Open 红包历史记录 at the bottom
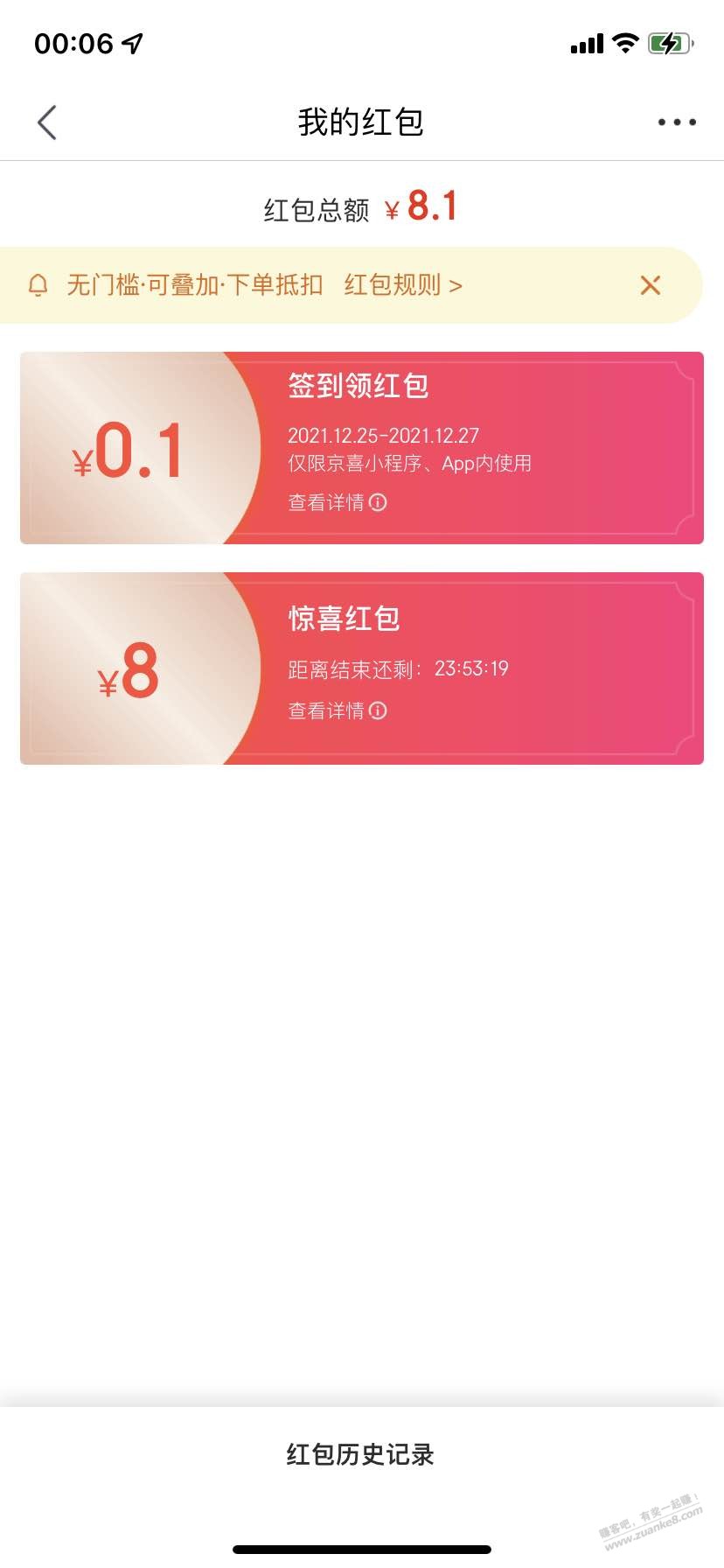The height and width of the screenshot is (1568, 724). [x=360, y=1454]
